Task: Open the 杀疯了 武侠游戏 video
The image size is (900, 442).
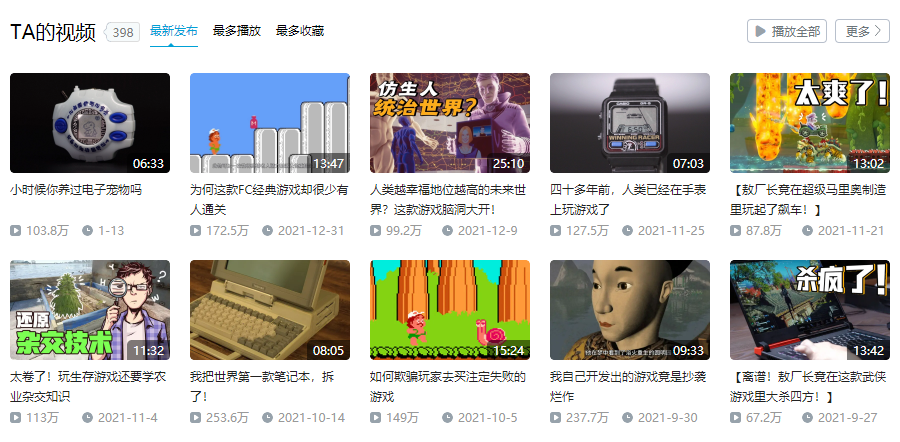Action: point(810,310)
